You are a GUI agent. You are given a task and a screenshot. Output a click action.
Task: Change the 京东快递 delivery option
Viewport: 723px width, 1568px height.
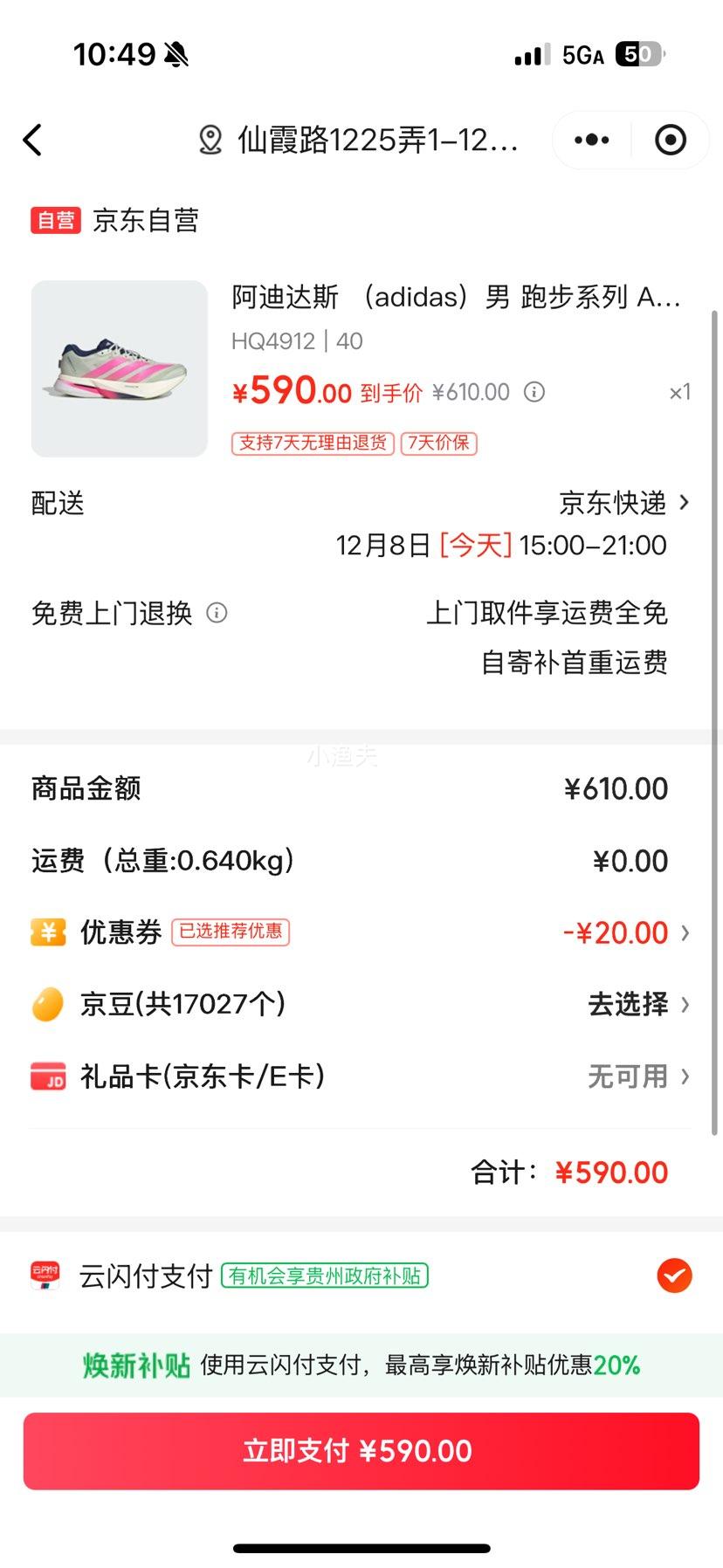pos(623,503)
